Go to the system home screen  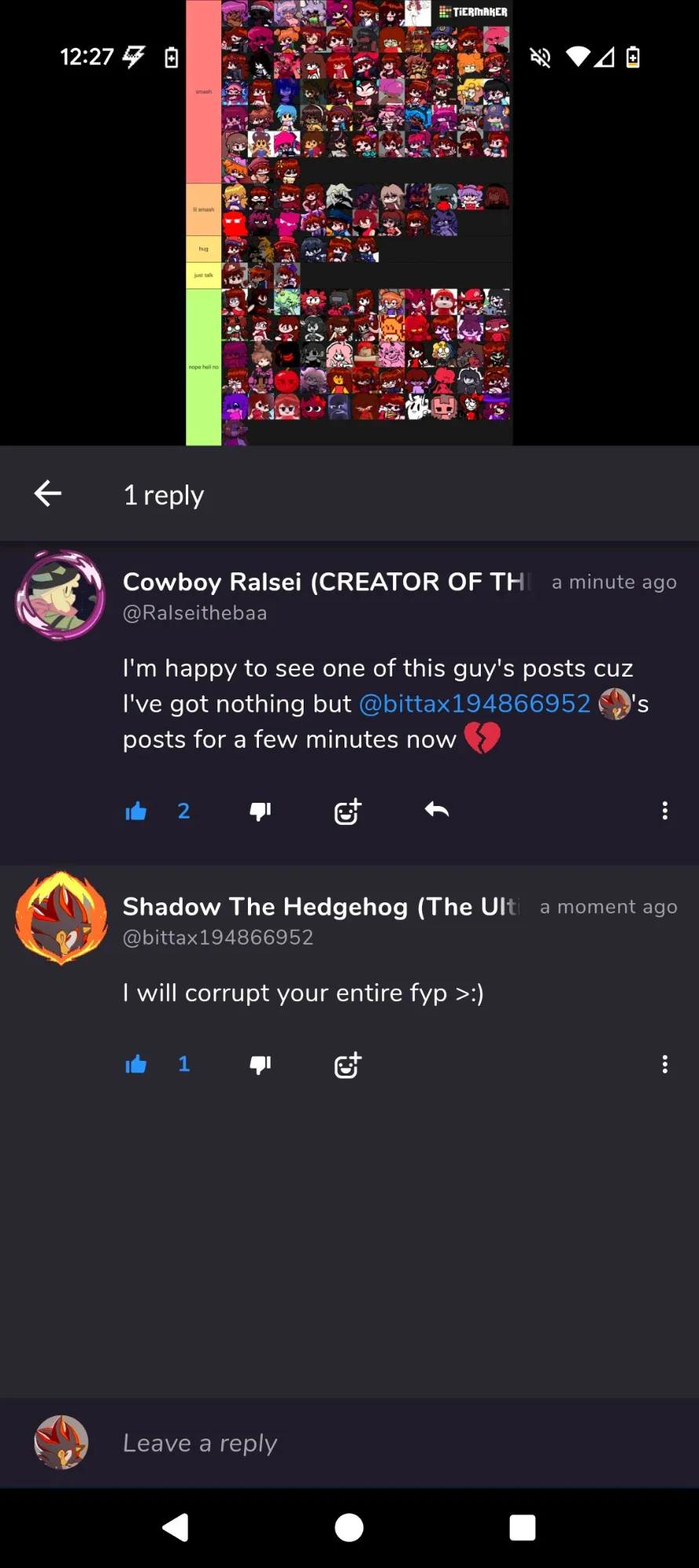tap(349, 1527)
